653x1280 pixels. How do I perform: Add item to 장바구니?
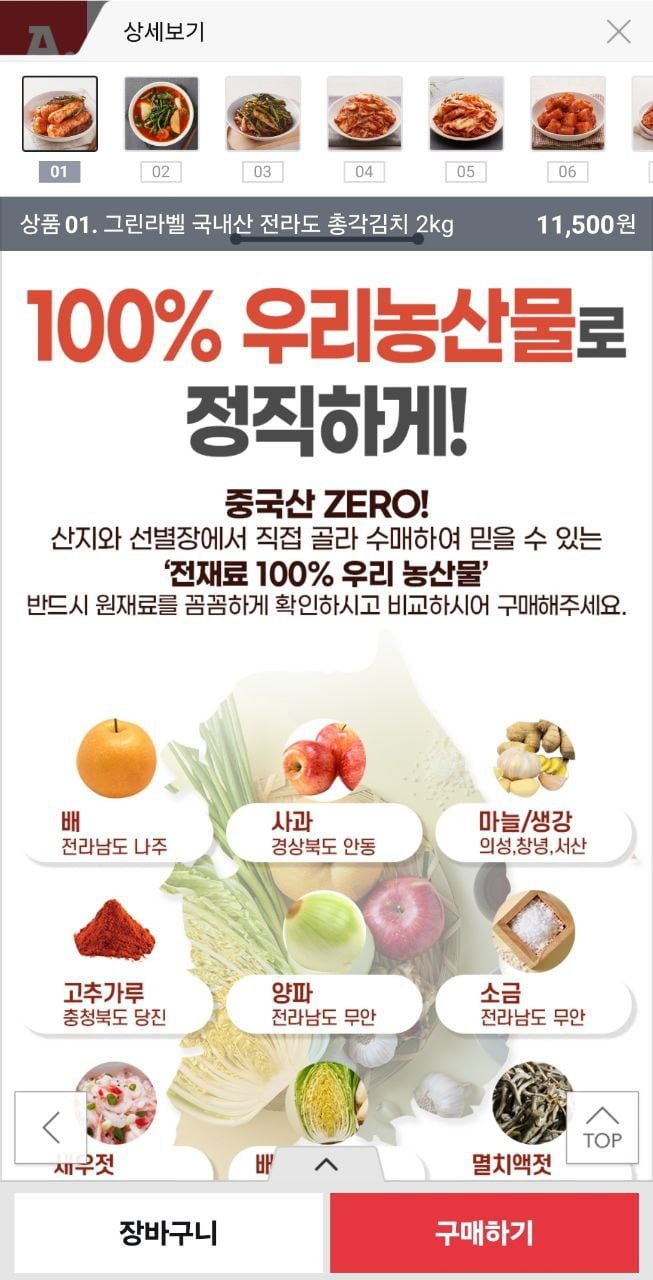(x=168, y=1232)
